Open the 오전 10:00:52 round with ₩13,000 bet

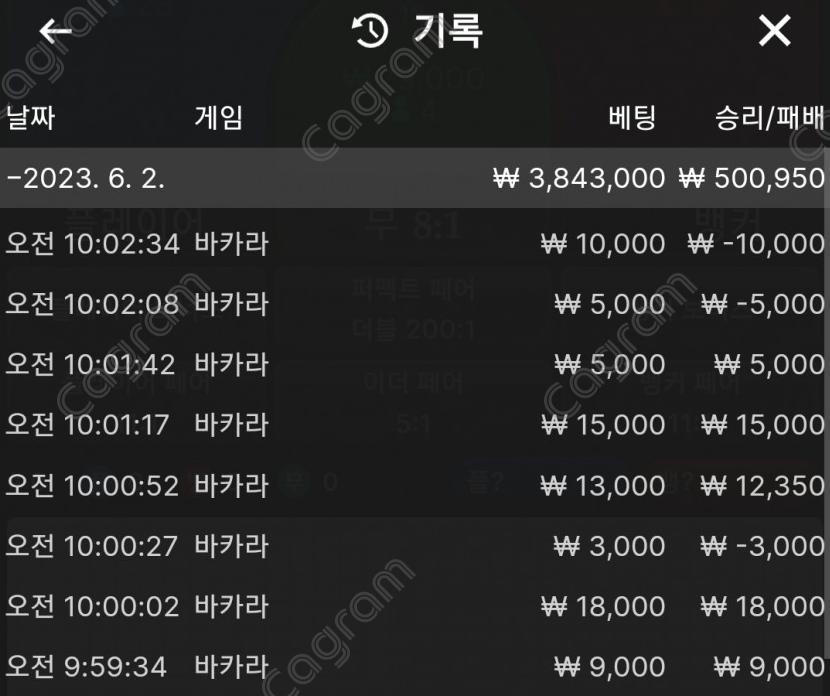click(x=414, y=486)
